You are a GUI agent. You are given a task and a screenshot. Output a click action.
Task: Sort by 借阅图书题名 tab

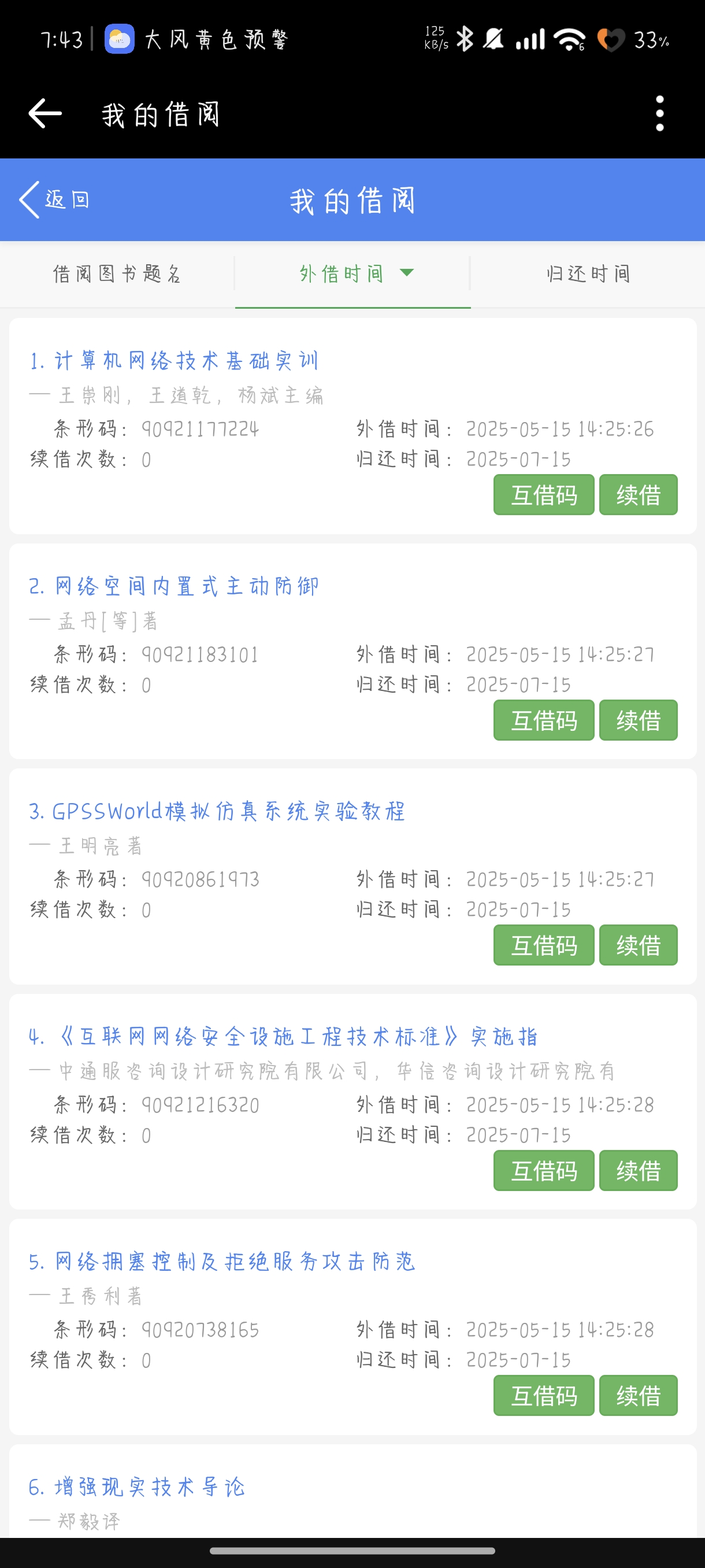pyautogui.click(x=117, y=274)
